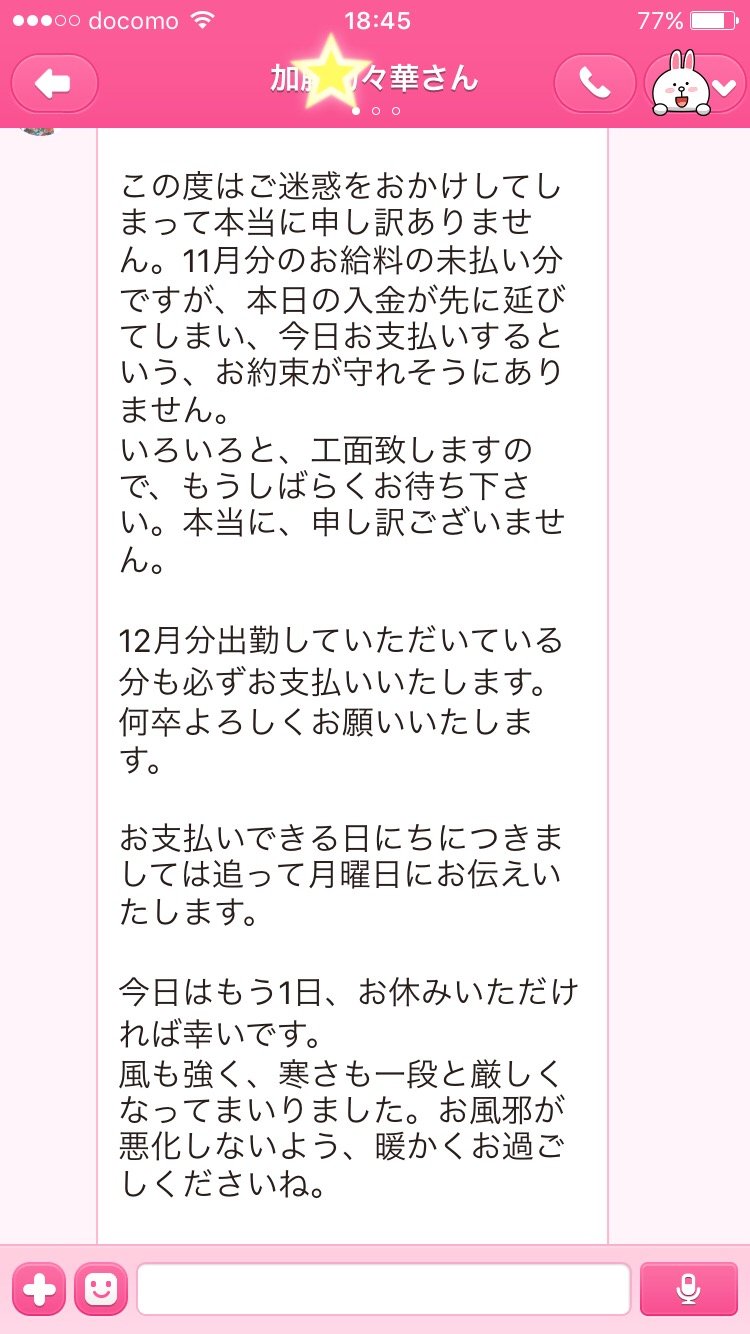Record a voice message with the microphone
This screenshot has height=1334, width=750.
point(688,1290)
